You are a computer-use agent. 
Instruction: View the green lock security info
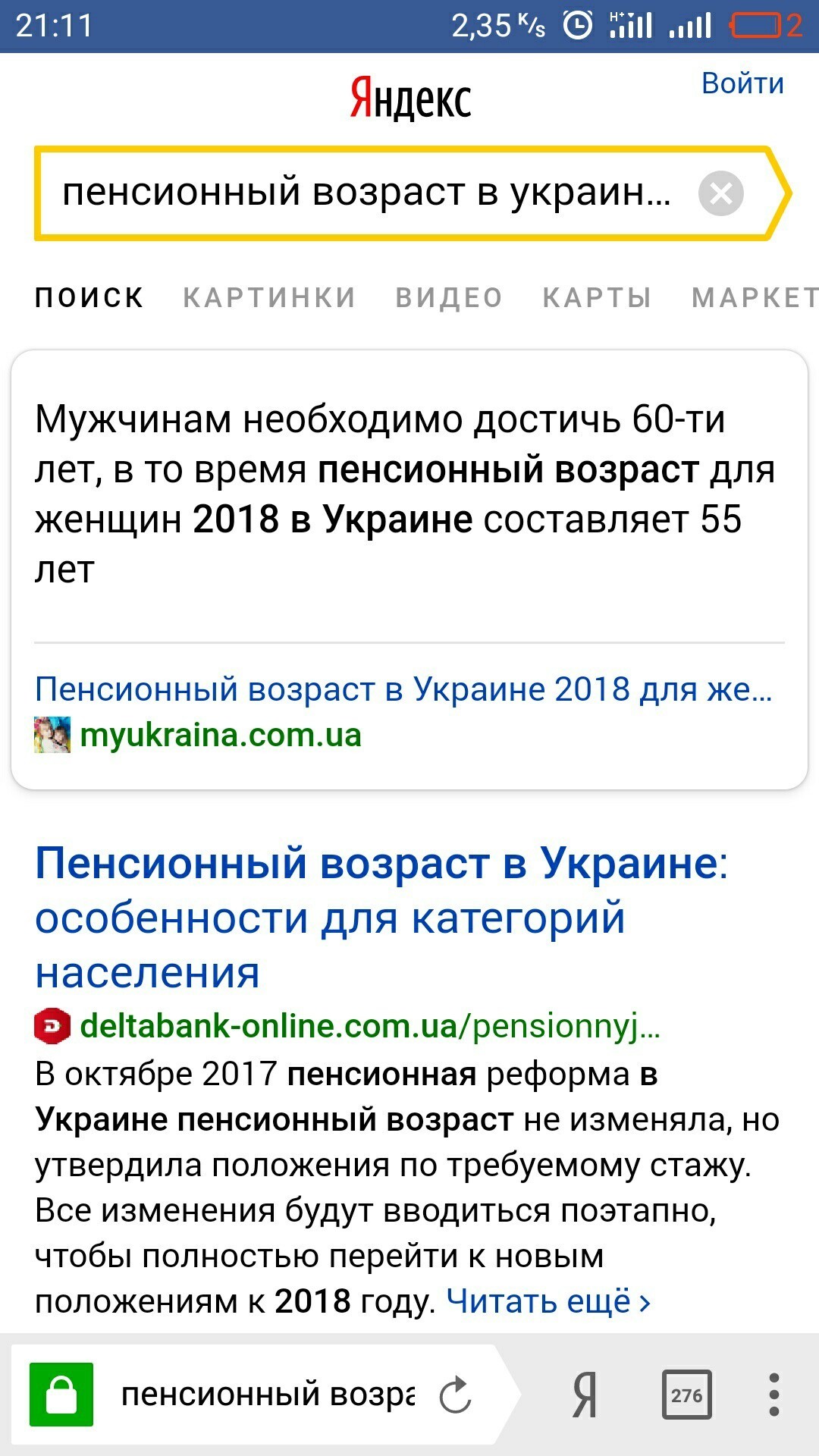(61, 1395)
